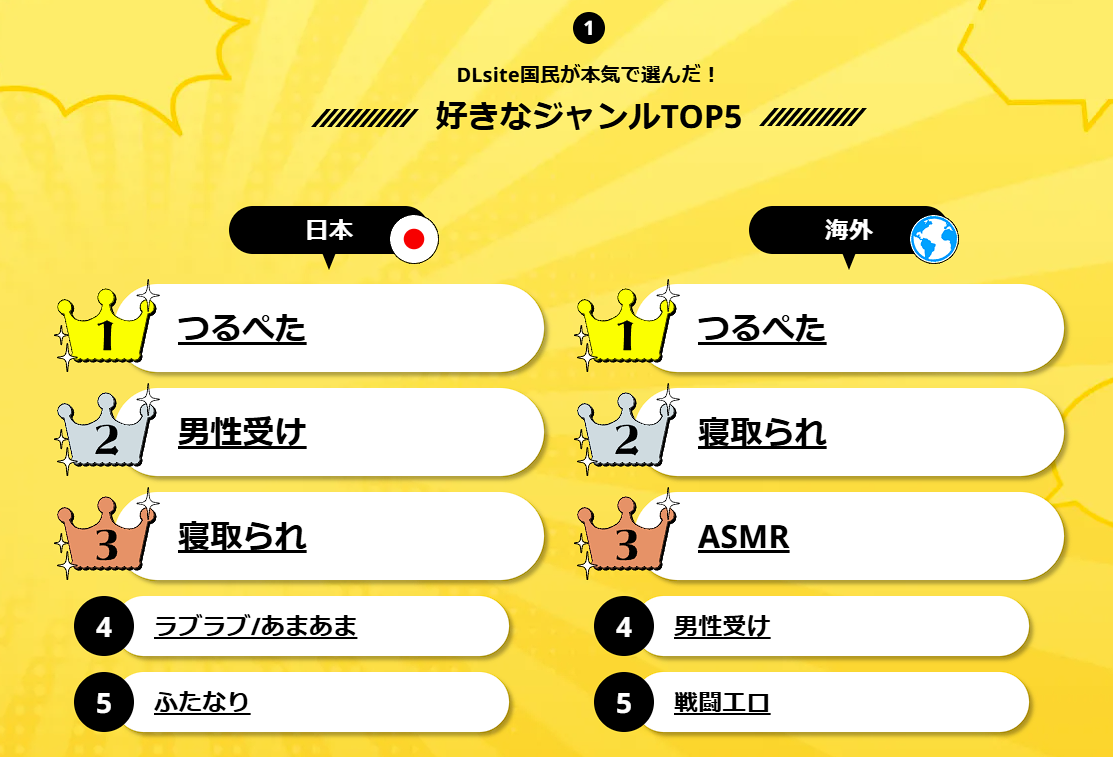Open the ラブラブ/あまあま genre link
The height and width of the screenshot is (757, 1113).
[x=255, y=627]
